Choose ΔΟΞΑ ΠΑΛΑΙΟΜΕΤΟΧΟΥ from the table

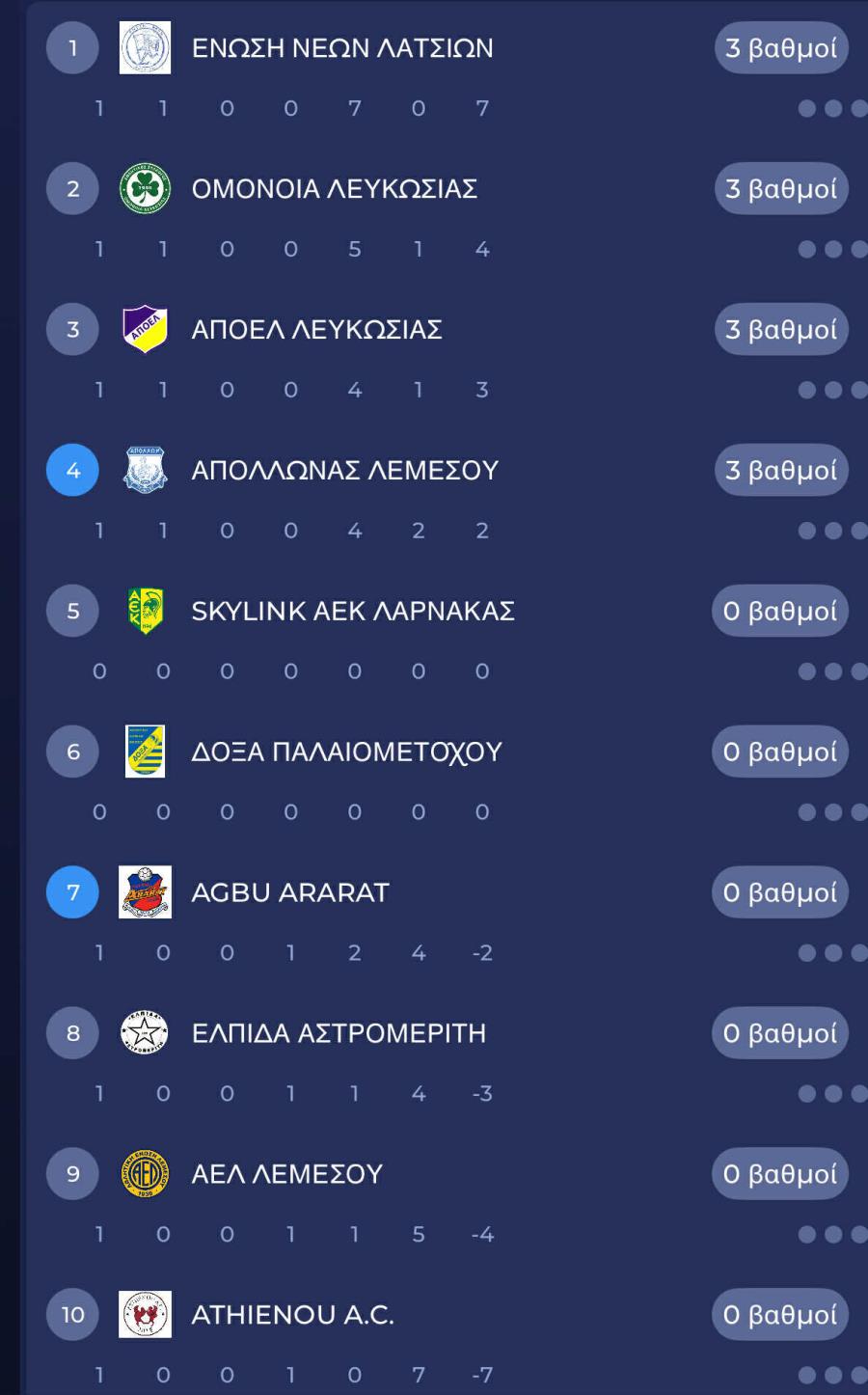coord(346,752)
